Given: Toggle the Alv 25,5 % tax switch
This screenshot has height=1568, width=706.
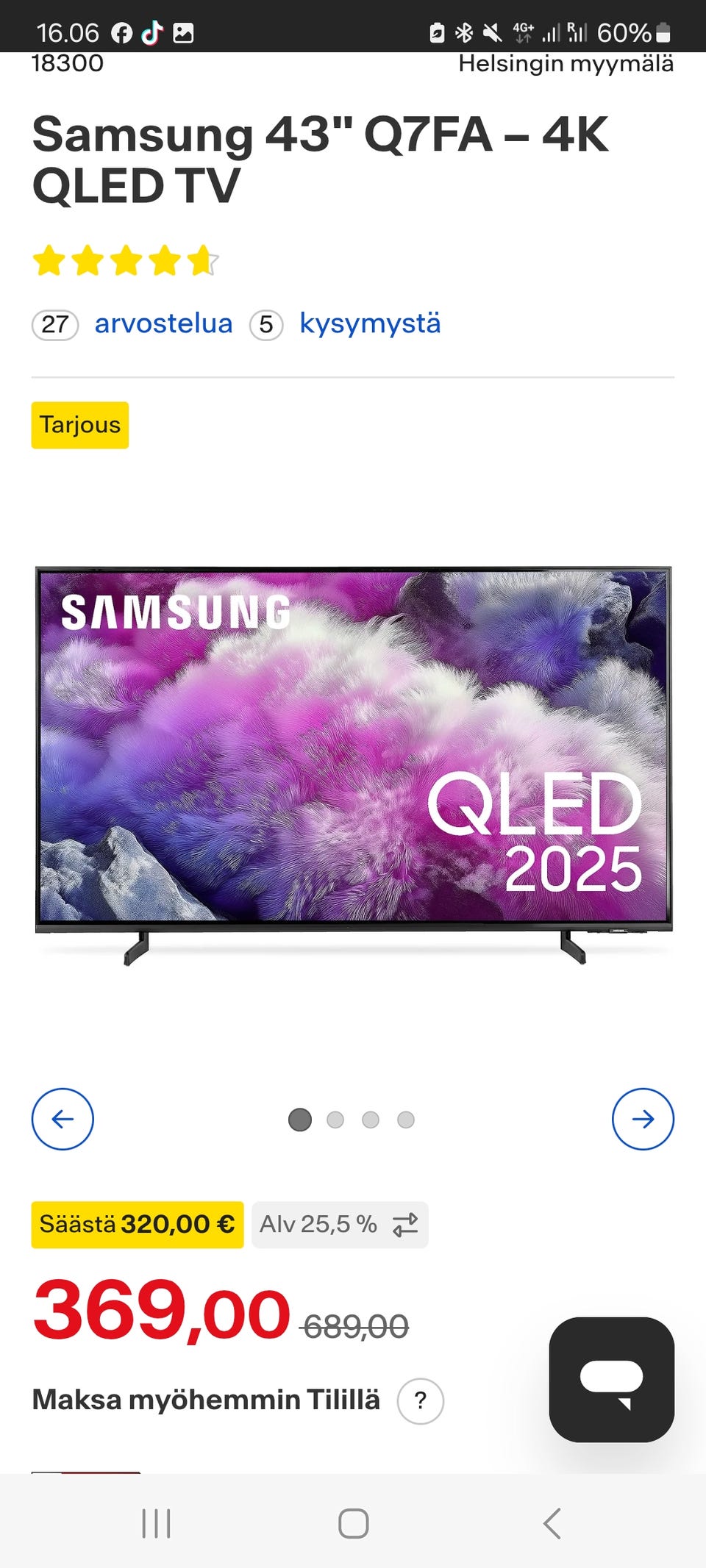Looking at the screenshot, I should pos(340,1225).
